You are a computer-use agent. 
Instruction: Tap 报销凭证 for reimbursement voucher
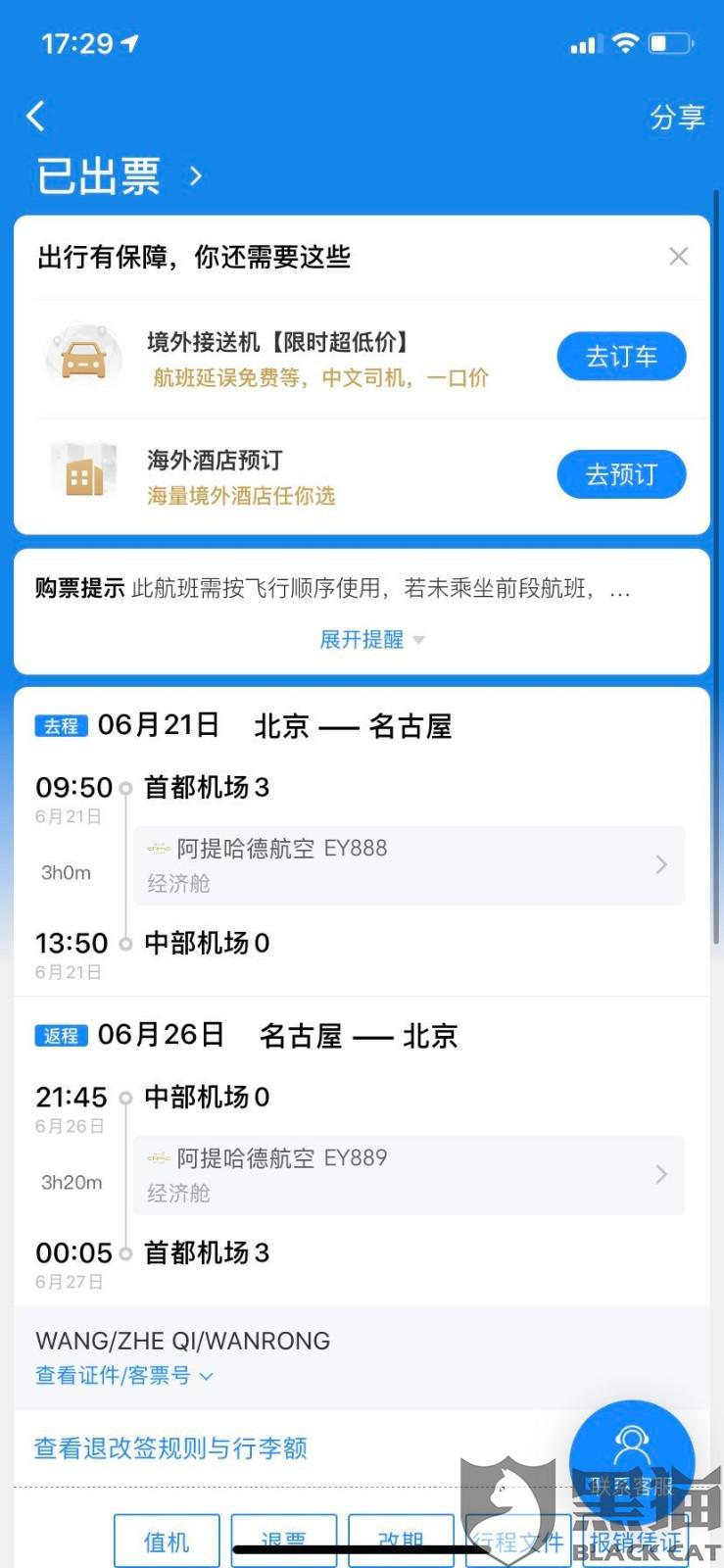pyautogui.click(x=635, y=1542)
